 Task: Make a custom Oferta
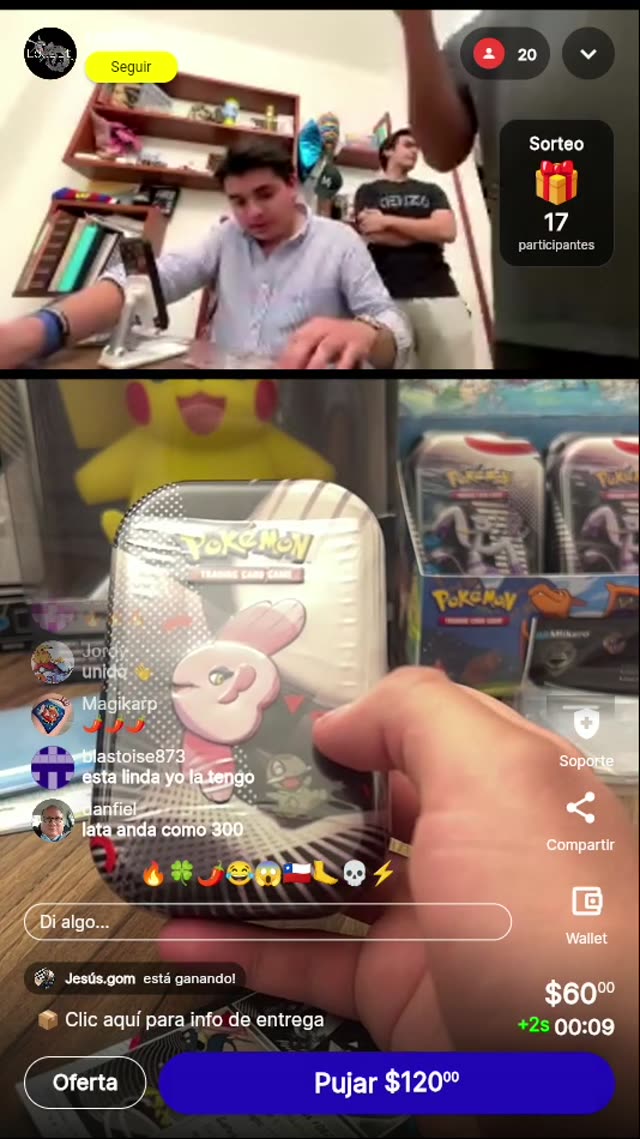coord(85,1082)
